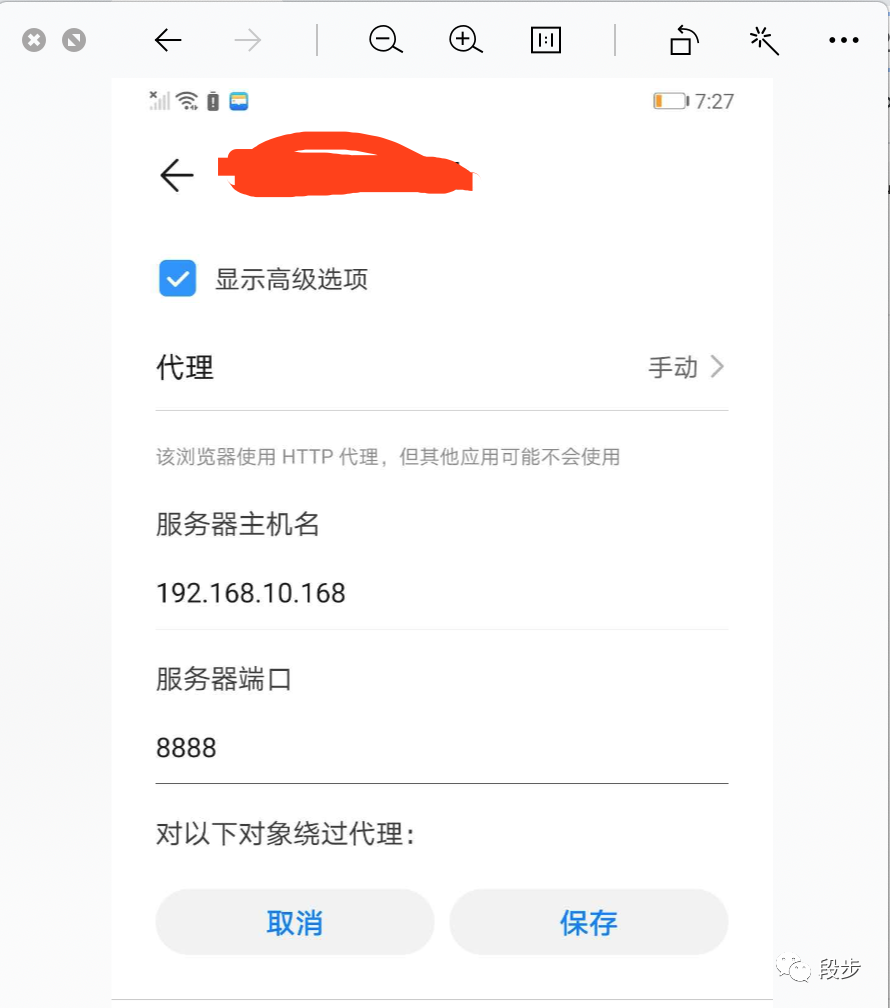Tap the 取消 cancel button
Image resolution: width=890 pixels, height=1008 pixels.
coord(294,922)
